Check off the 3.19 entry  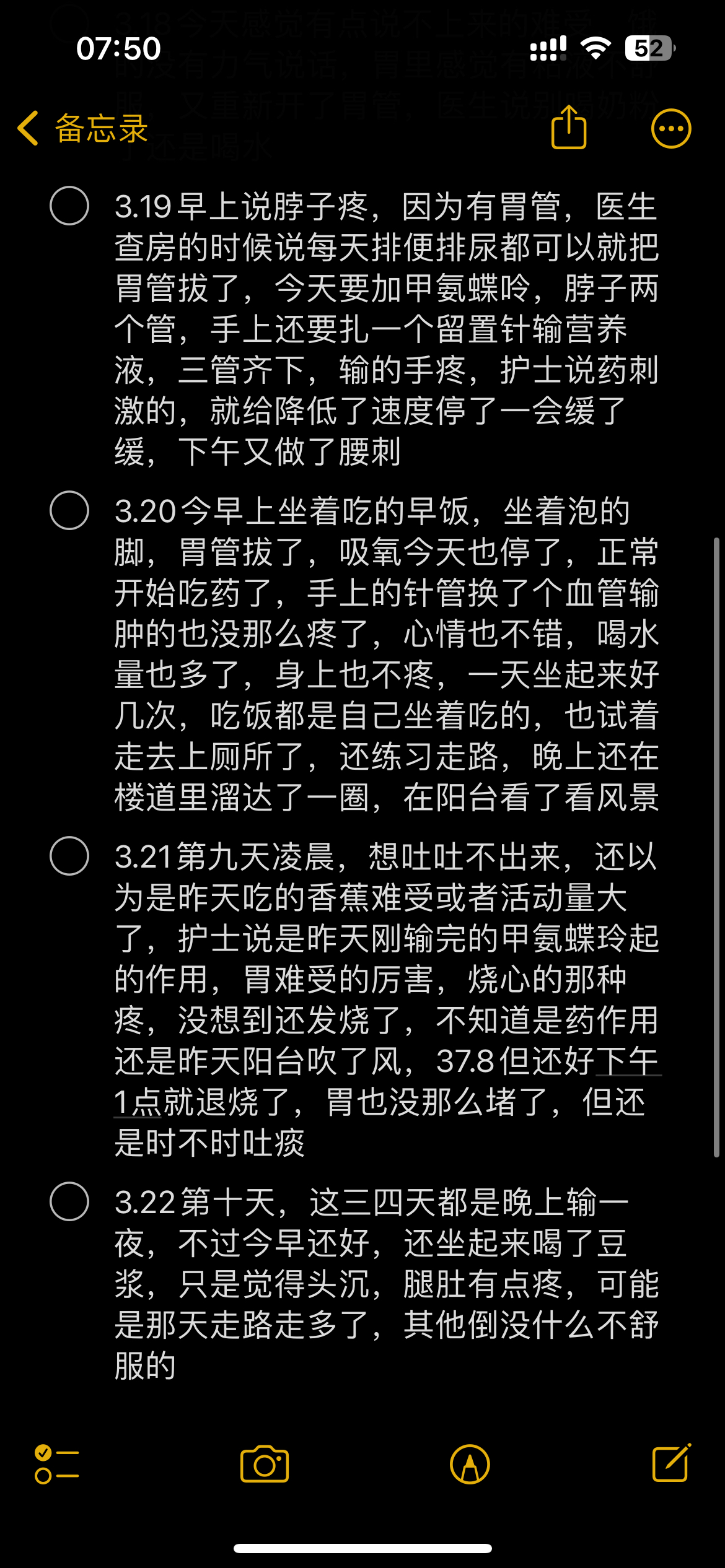(x=69, y=206)
